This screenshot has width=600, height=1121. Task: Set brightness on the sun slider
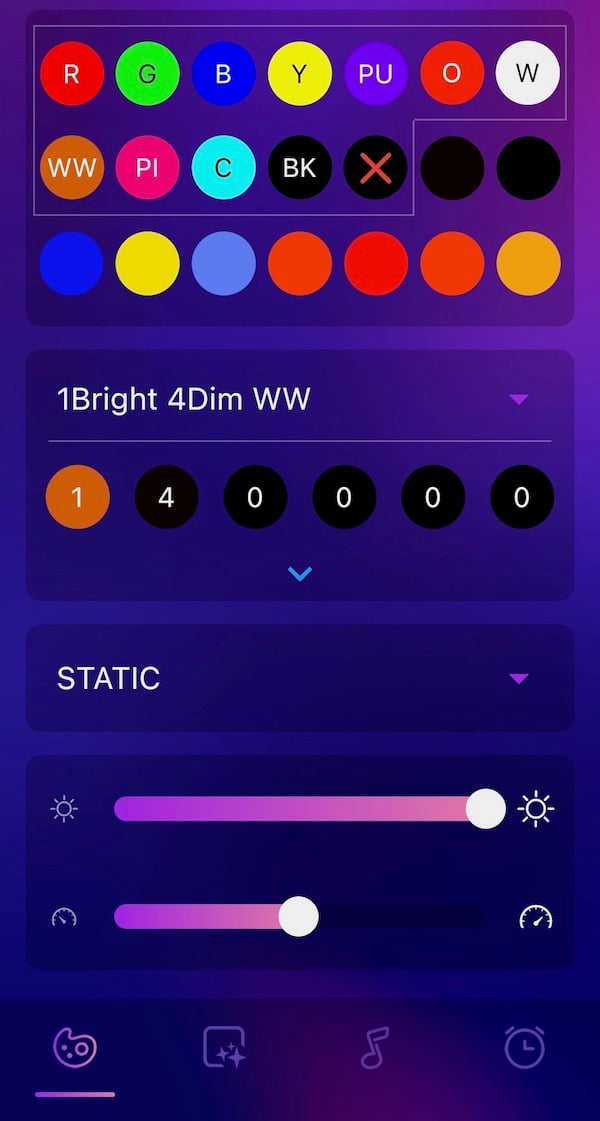click(x=300, y=808)
